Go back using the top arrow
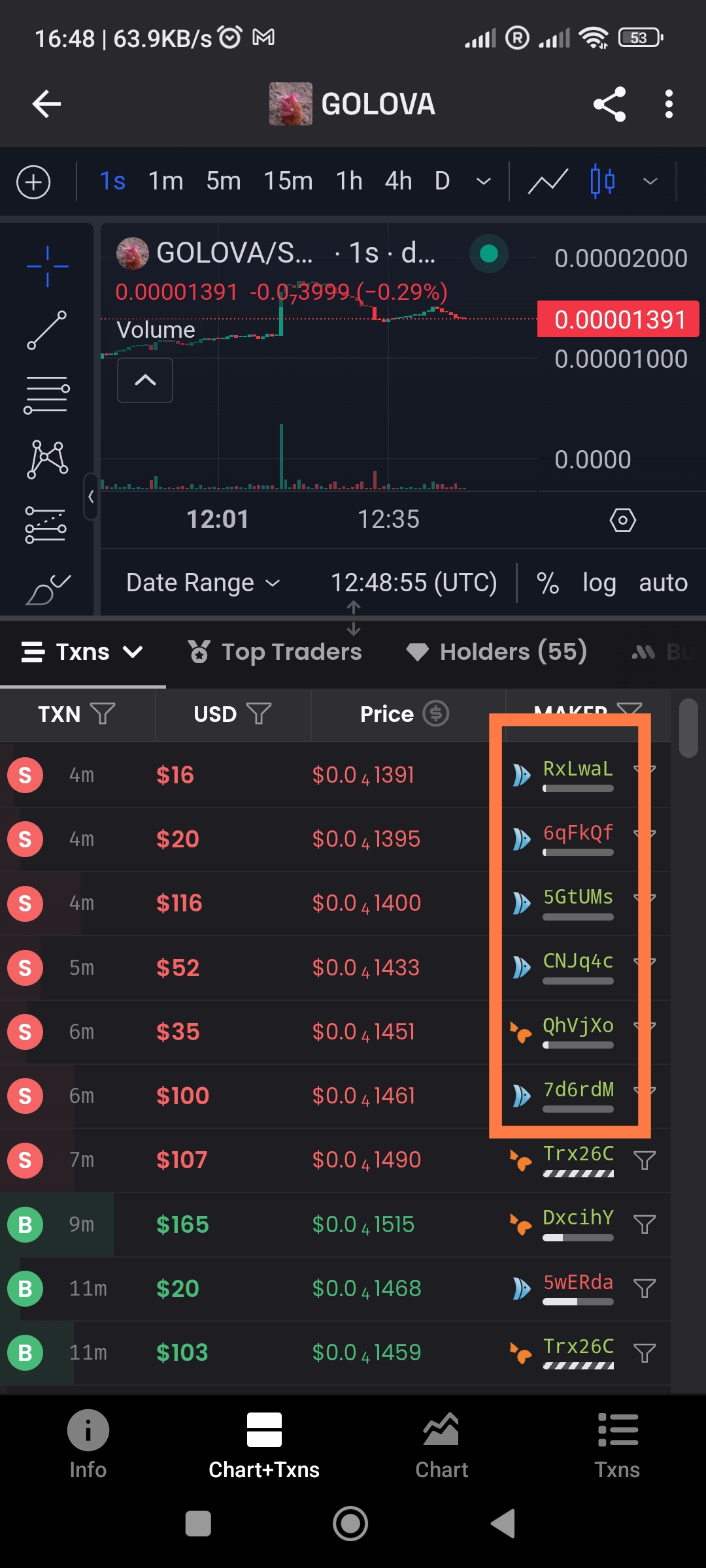The height and width of the screenshot is (1568, 706). pyautogui.click(x=46, y=104)
